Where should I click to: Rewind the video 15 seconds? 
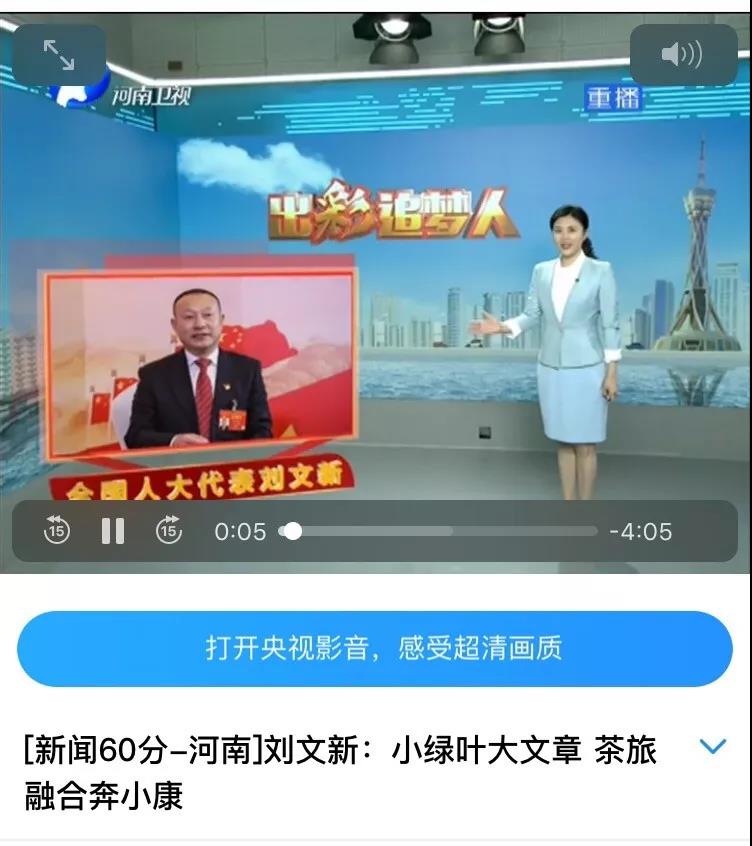(57, 531)
